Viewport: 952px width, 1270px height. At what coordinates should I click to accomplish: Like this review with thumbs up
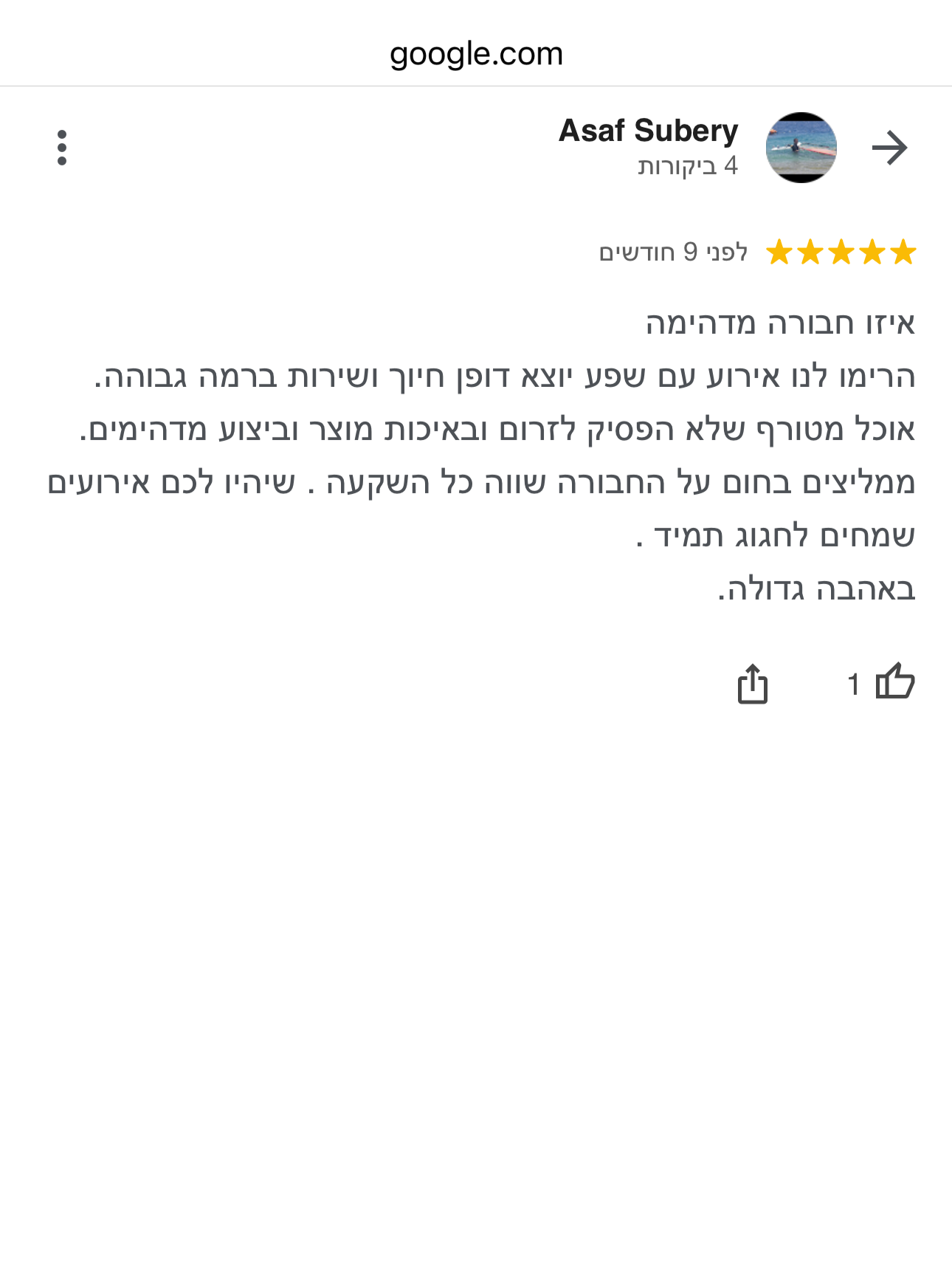point(894,682)
